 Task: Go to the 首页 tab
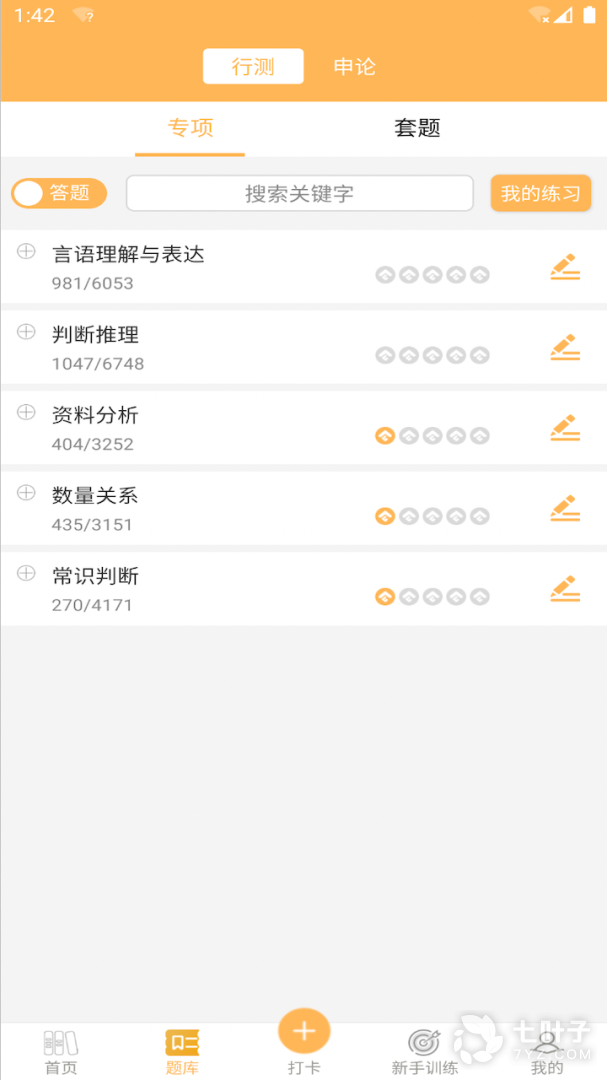(61, 1052)
